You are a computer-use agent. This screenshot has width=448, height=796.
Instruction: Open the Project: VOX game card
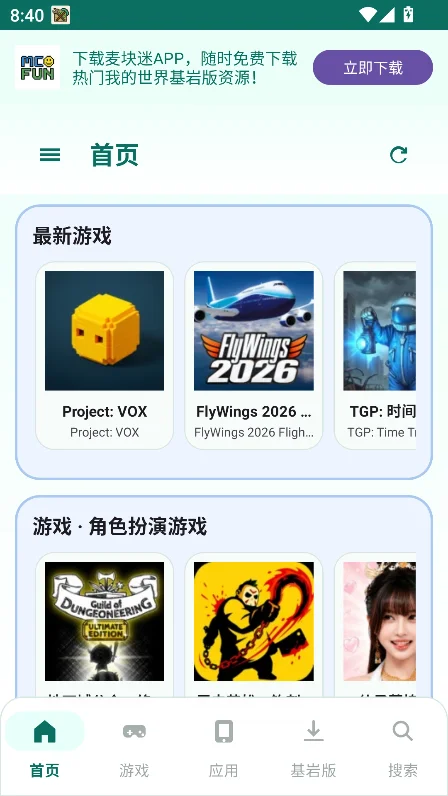105,355
